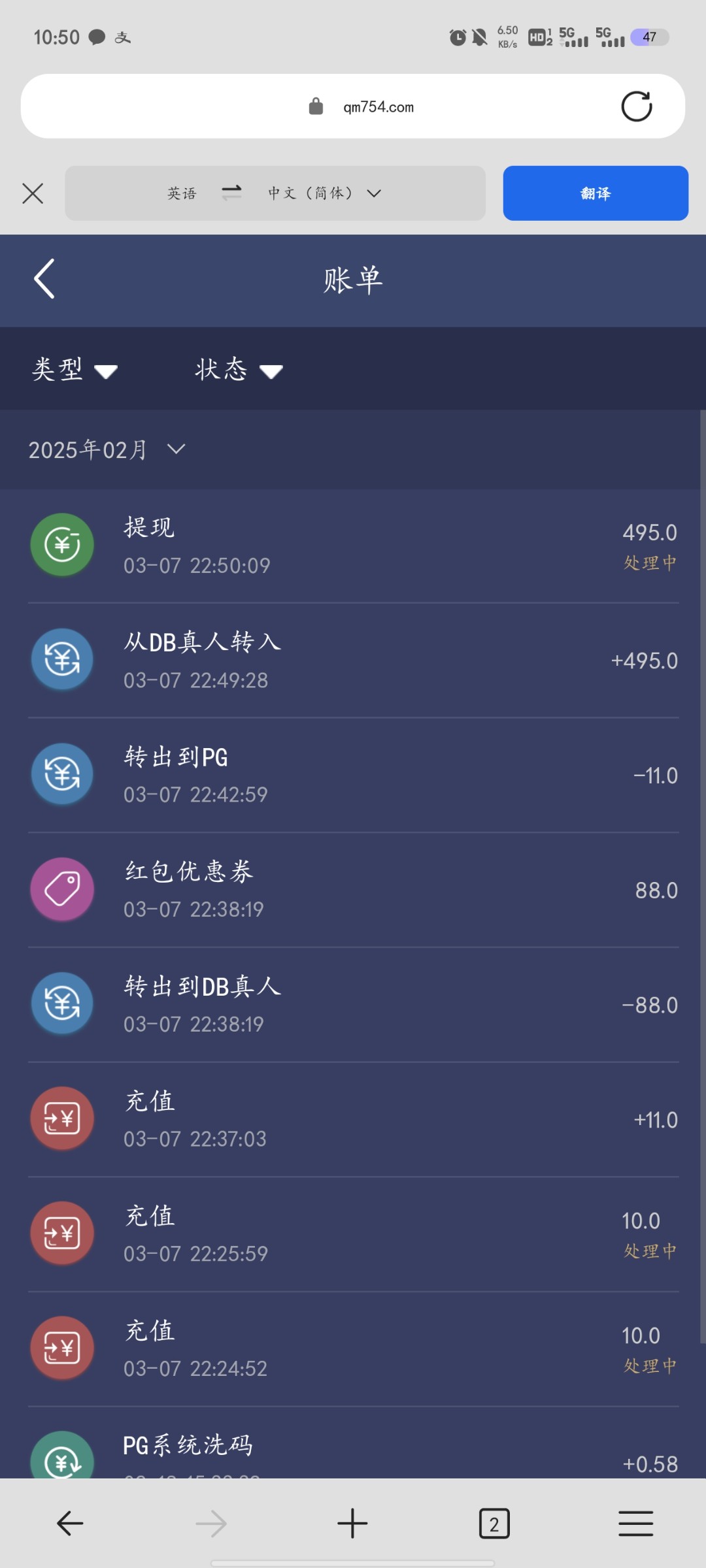The image size is (706, 1568).
Task: Expand the 状态 filter dropdown
Action: pos(239,370)
